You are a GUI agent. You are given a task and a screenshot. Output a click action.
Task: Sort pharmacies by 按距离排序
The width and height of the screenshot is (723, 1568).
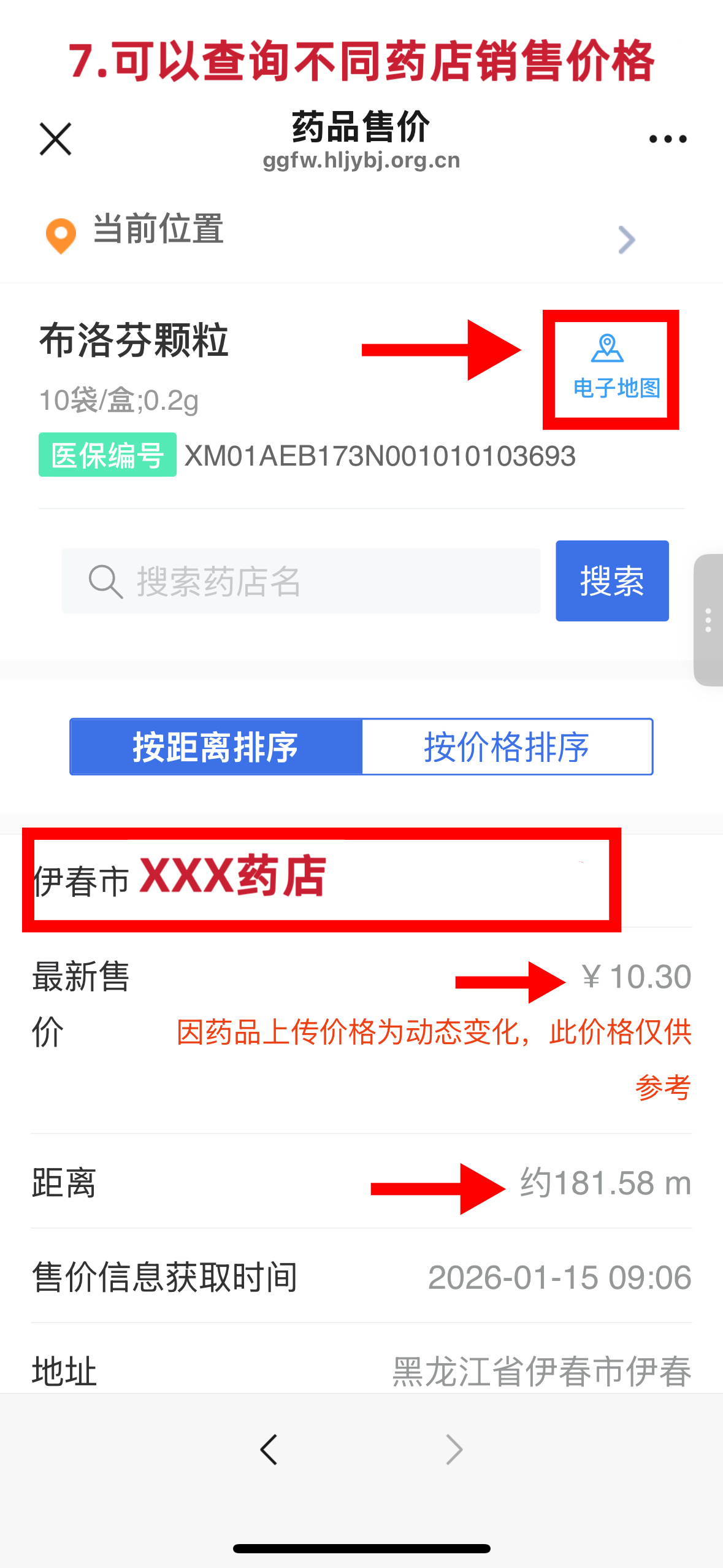216,747
